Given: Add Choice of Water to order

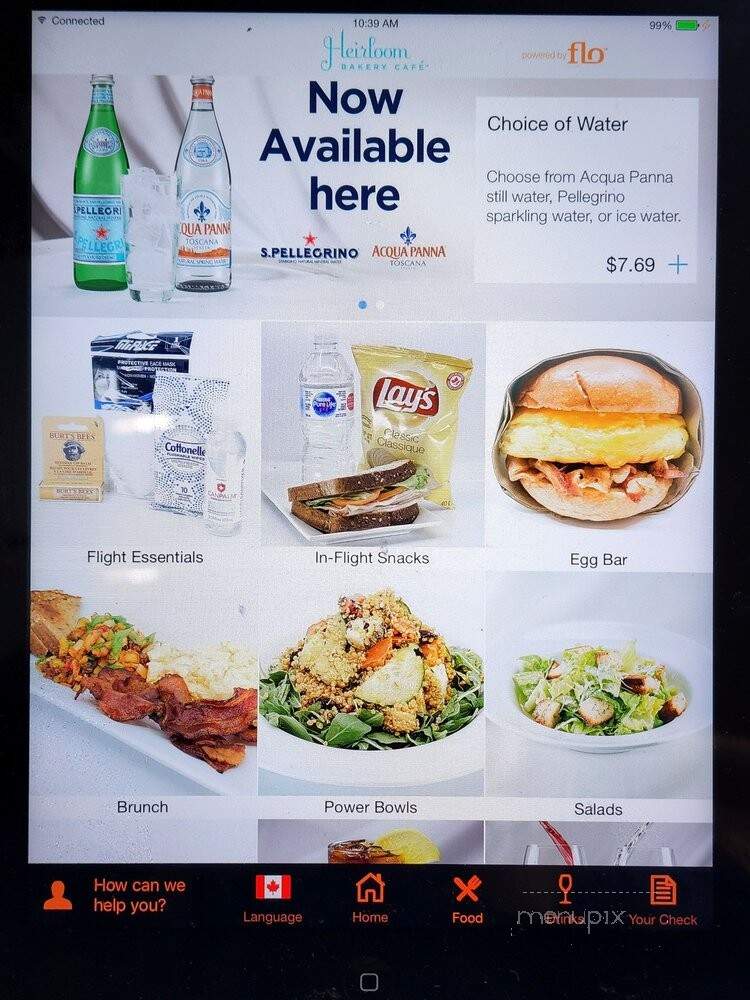Looking at the screenshot, I should 678,265.
